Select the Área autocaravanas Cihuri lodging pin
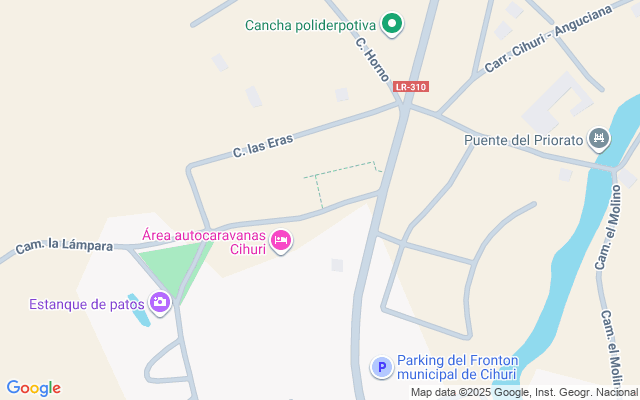The width and height of the screenshot is (640, 400). pyautogui.click(x=281, y=240)
